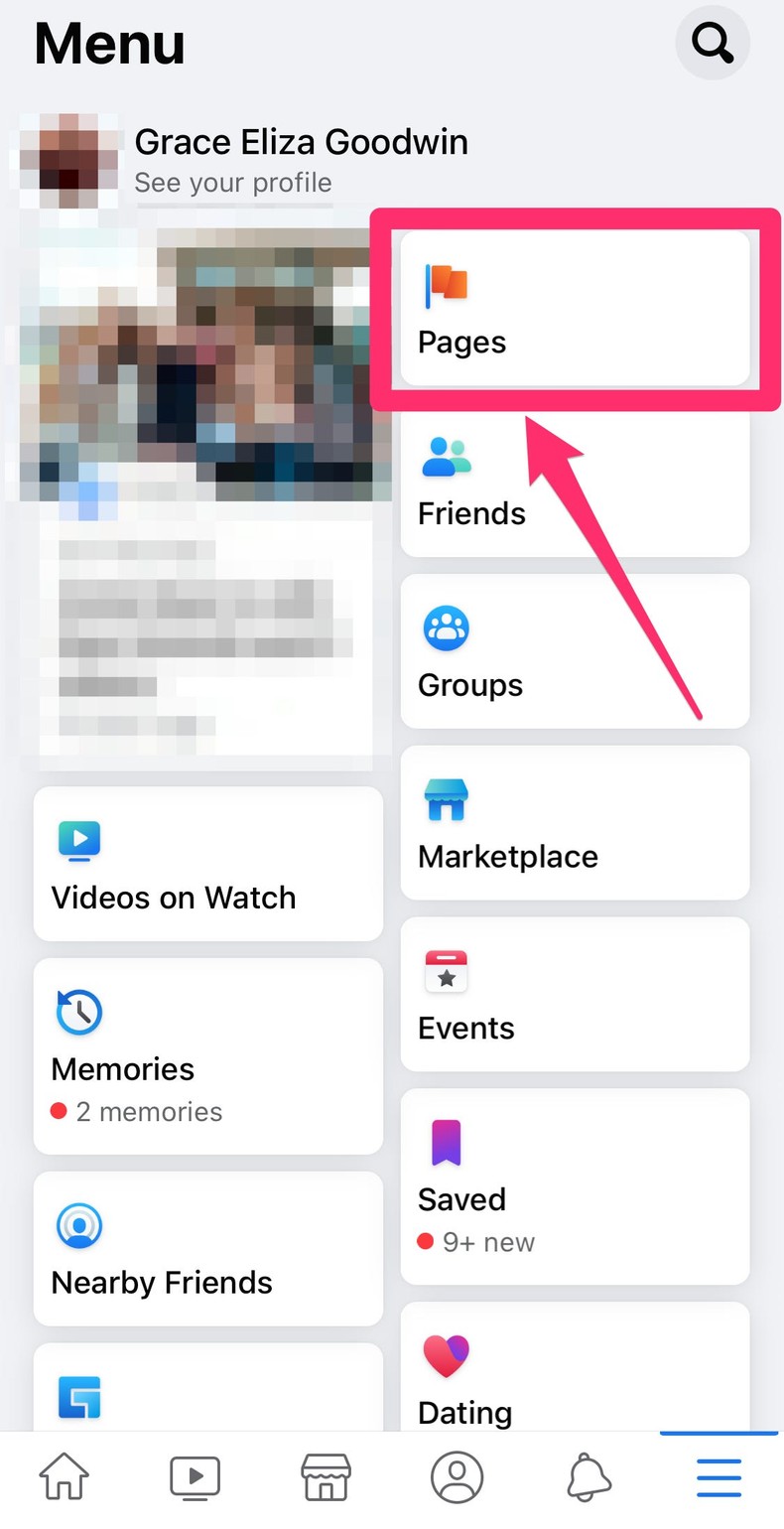Select the Marketplace tab in bottom bar
The image size is (784, 1529).
326,1476
